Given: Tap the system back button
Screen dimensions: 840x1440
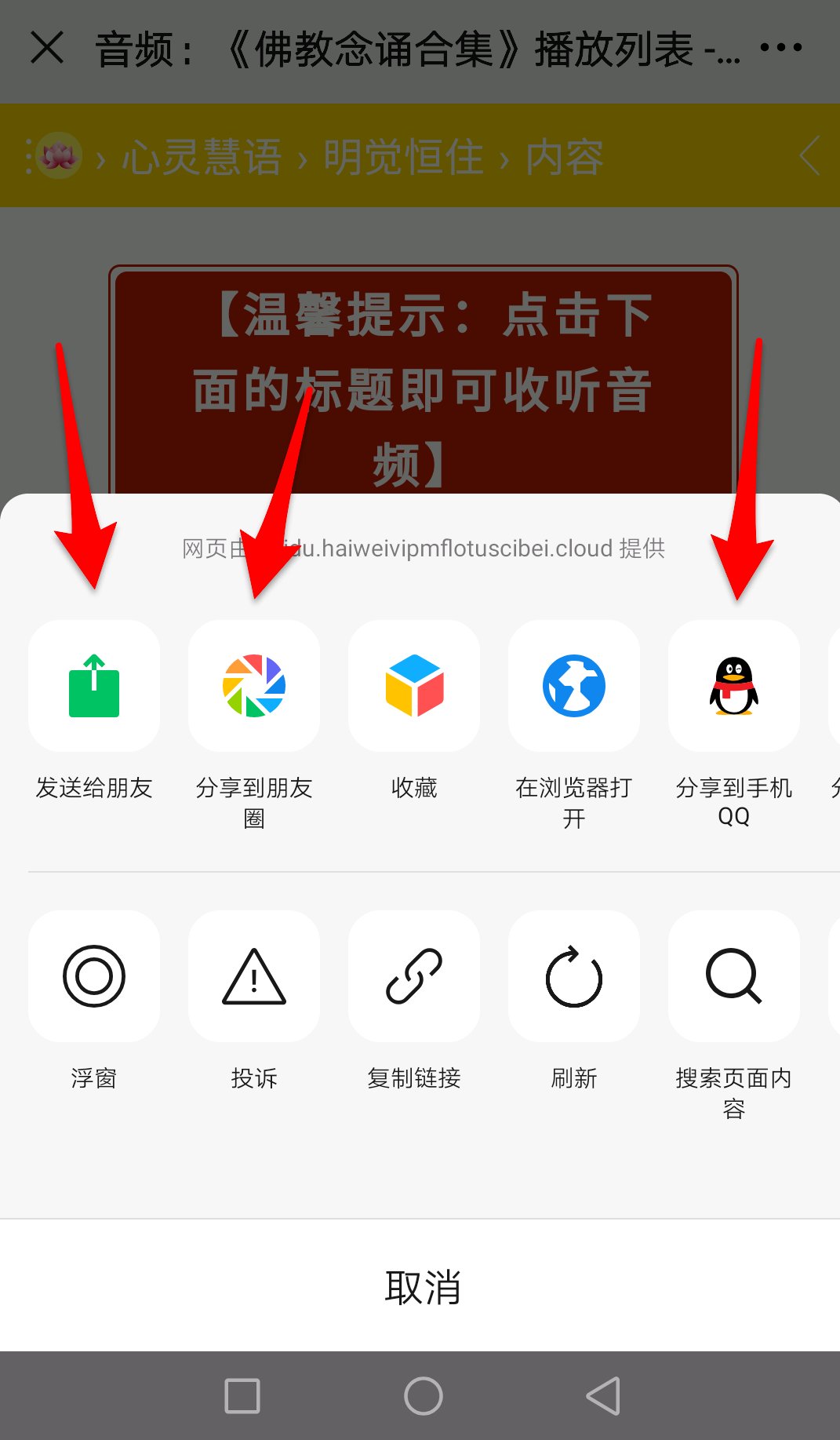Looking at the screenshot, I should [603, 1396].
